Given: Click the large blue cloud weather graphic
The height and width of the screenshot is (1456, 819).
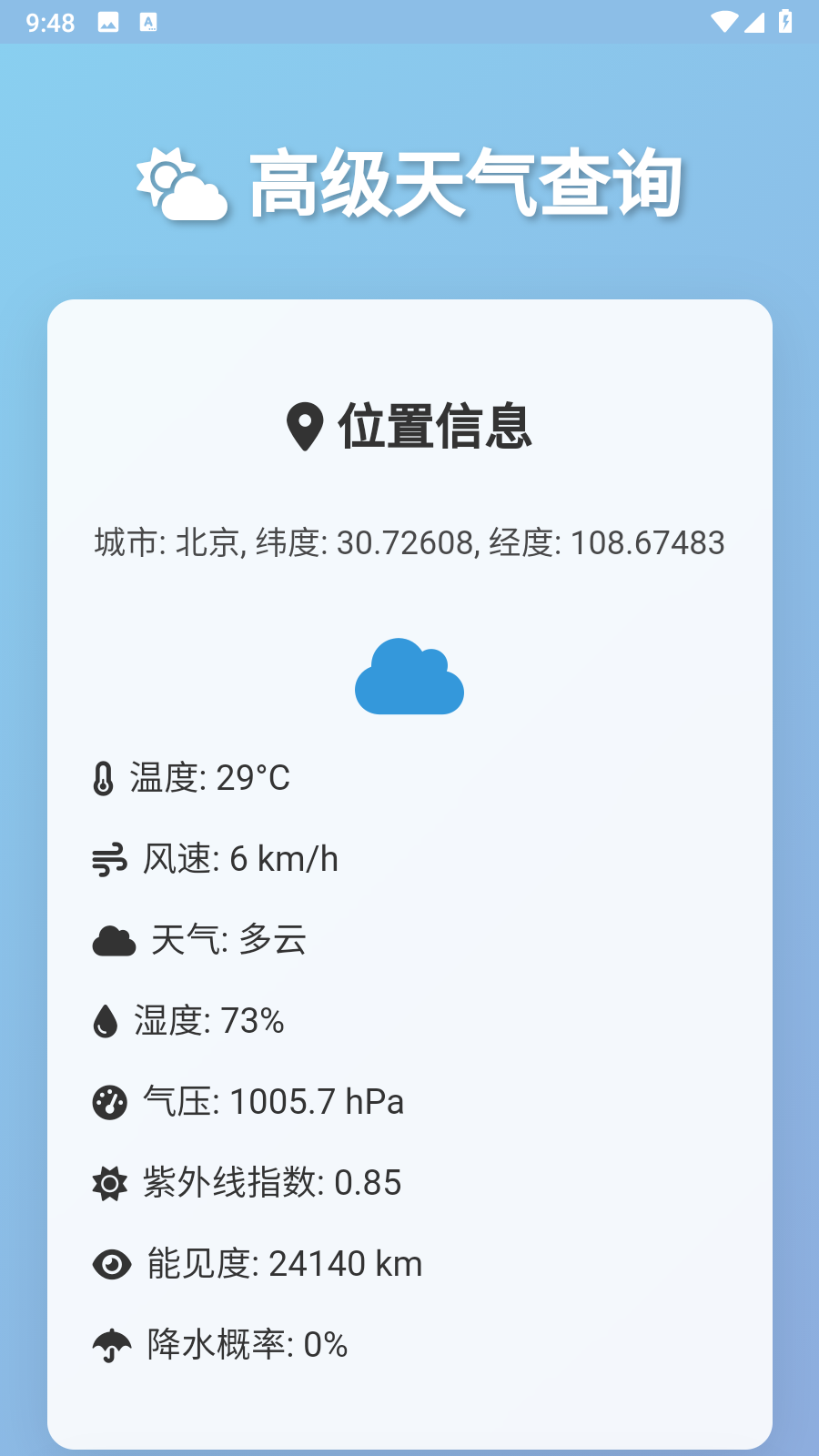Looking at the screenshot, I should pyautogui.click(x=409, y=676).
